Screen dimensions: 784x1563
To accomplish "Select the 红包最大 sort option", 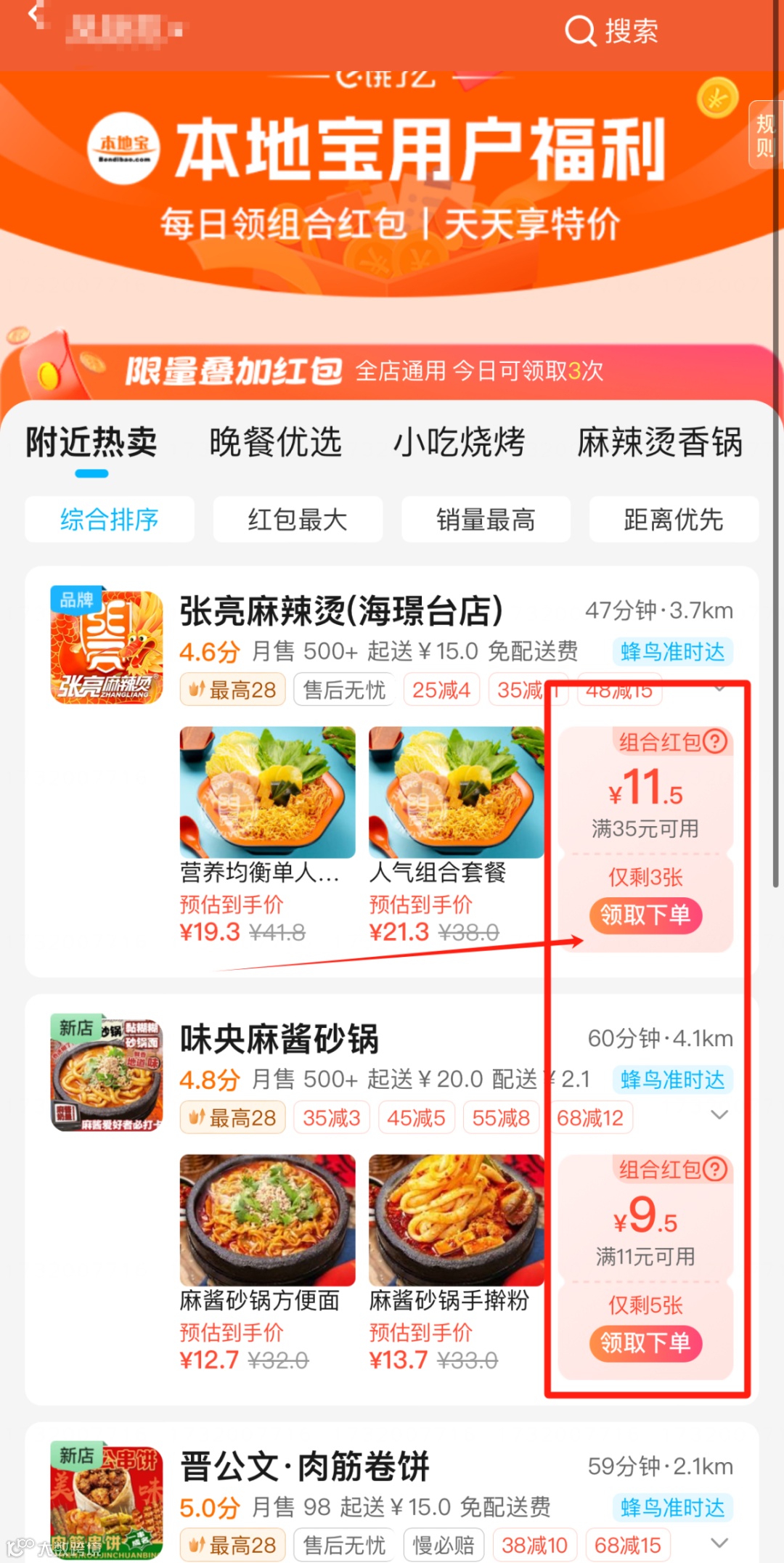I will click(298, 519).
